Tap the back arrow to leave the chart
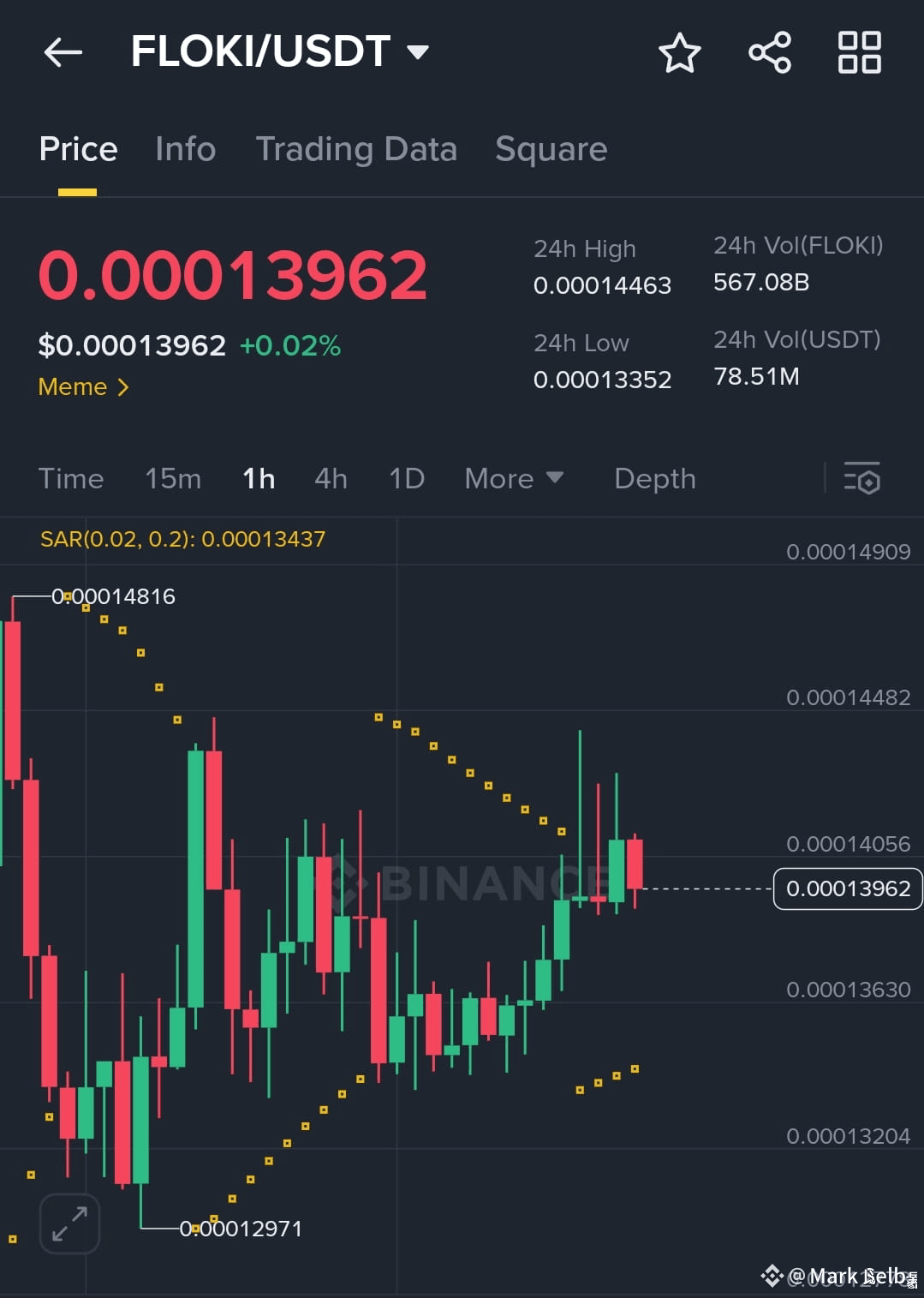Image resolution: width=924 pixels, height=1298 pixels. tap(63, 52)
